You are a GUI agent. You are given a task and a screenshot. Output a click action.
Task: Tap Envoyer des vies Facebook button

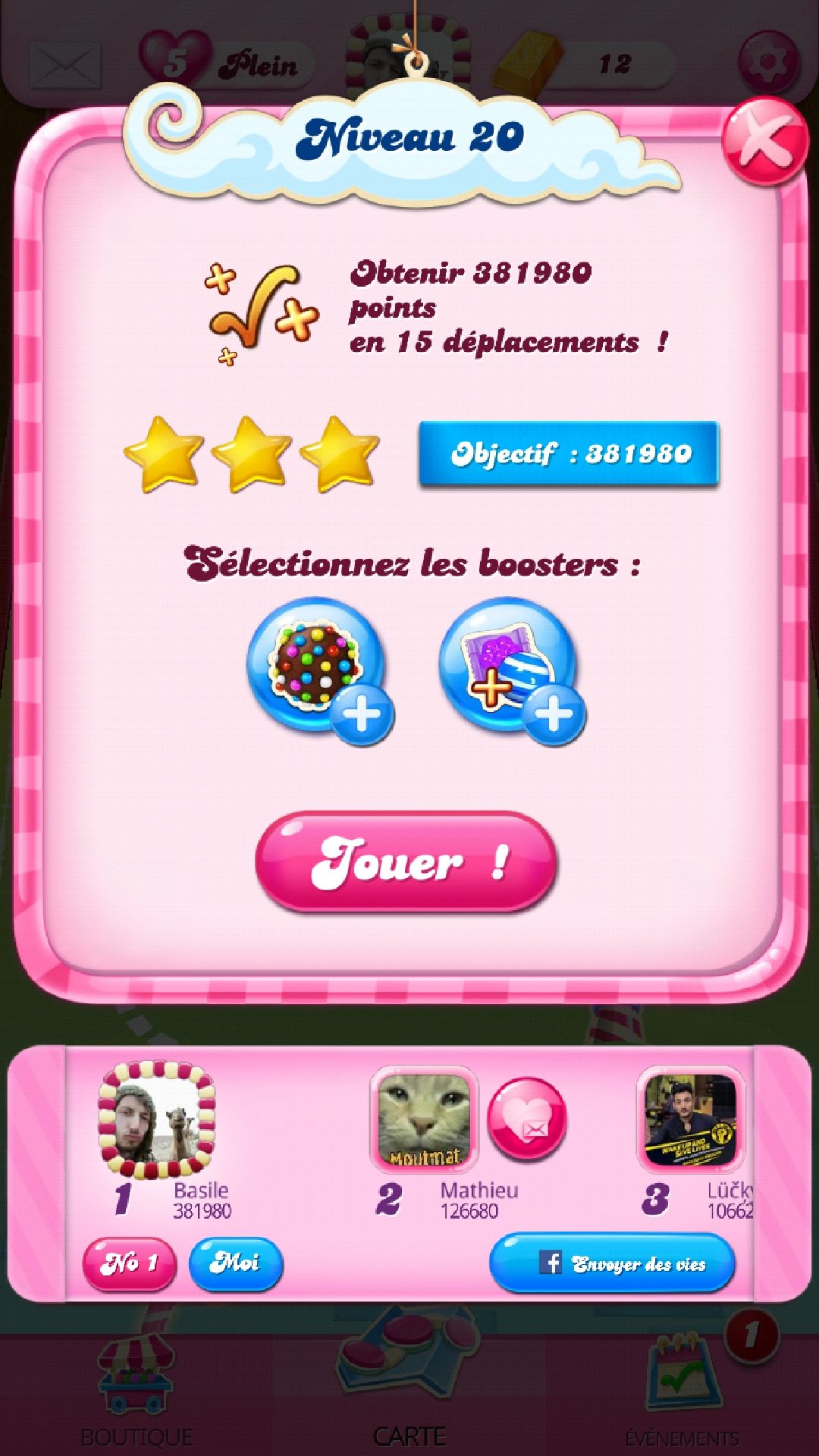612,1263
